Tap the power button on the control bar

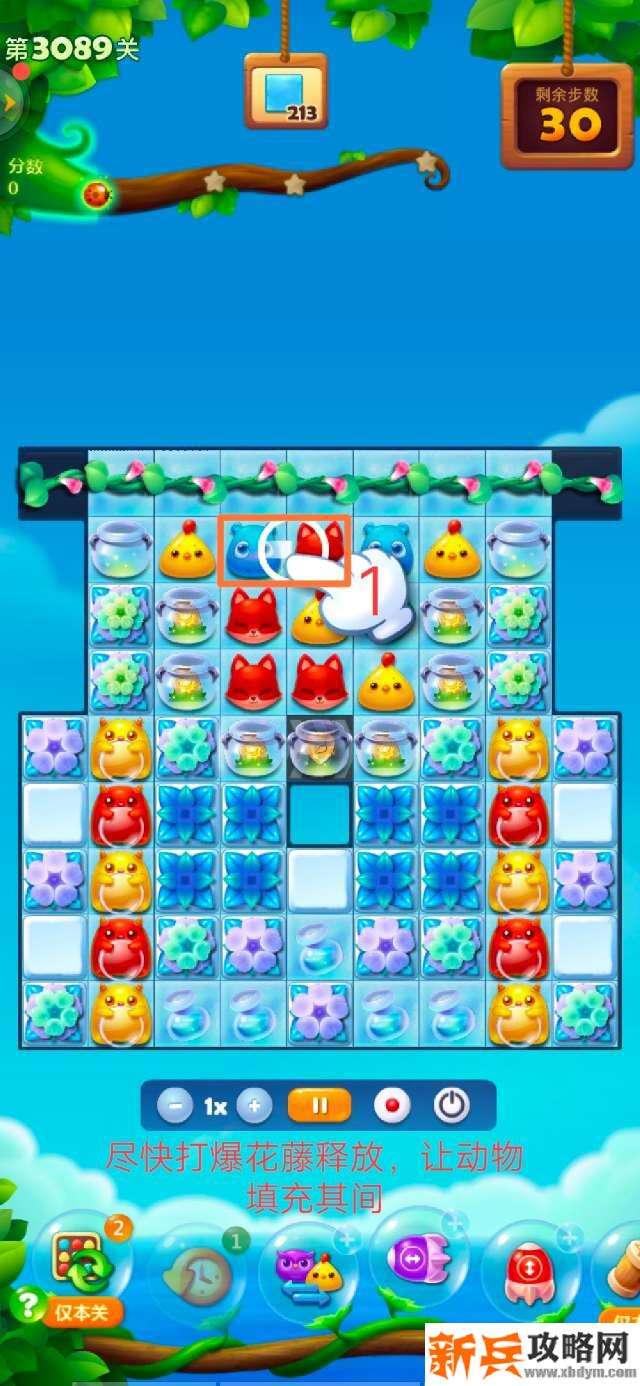452,1106
